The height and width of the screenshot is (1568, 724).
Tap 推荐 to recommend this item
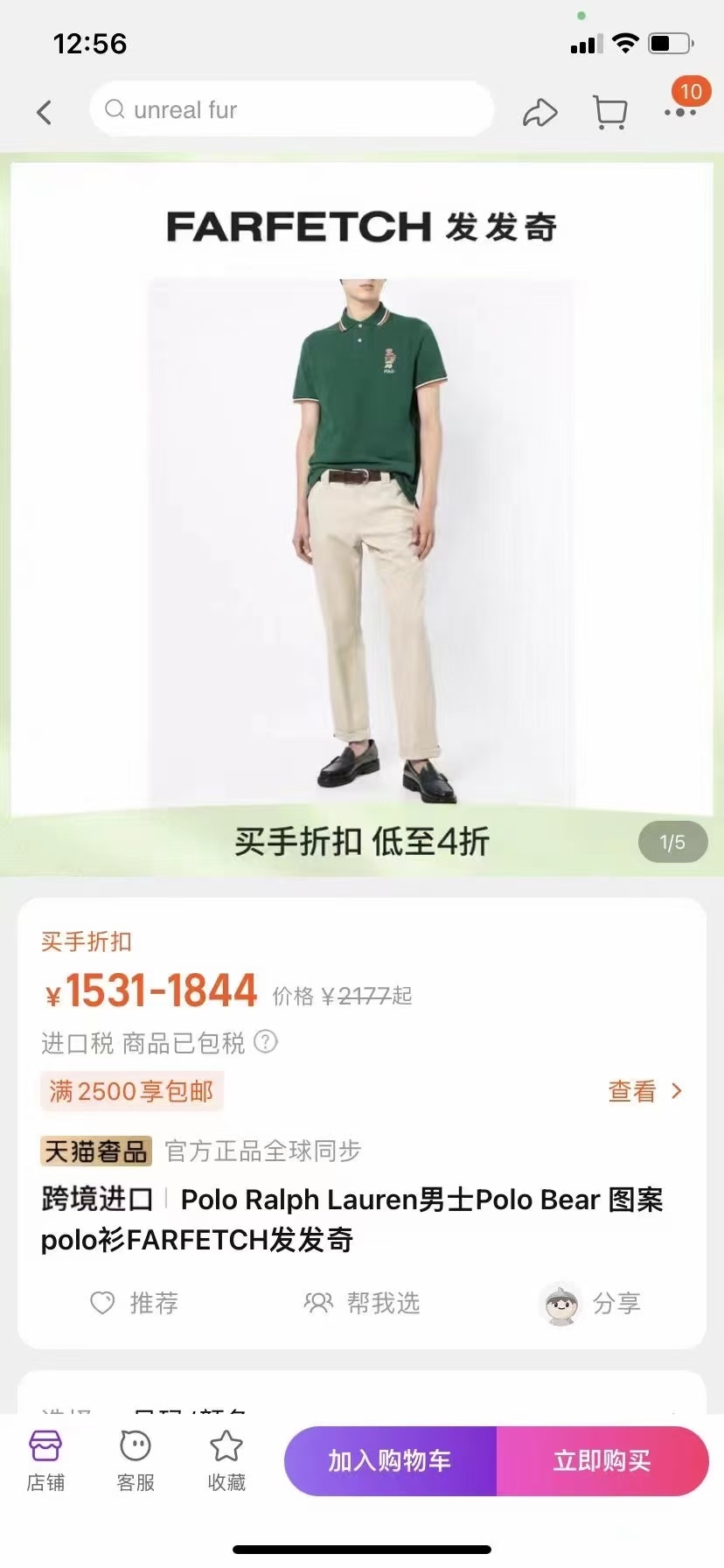click(x=135, y=1303)
